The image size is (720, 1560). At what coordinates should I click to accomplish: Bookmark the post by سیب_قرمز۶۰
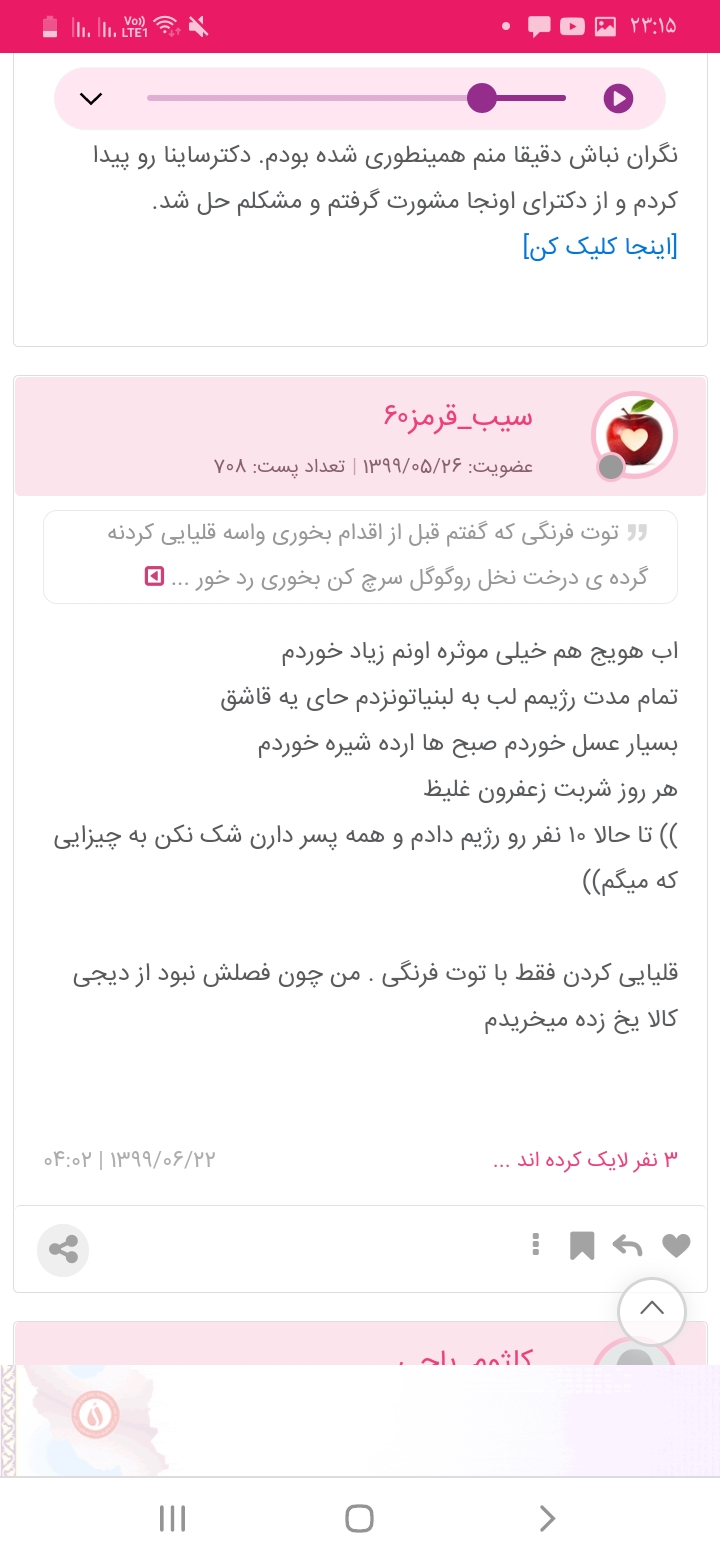coord(582,1246)
